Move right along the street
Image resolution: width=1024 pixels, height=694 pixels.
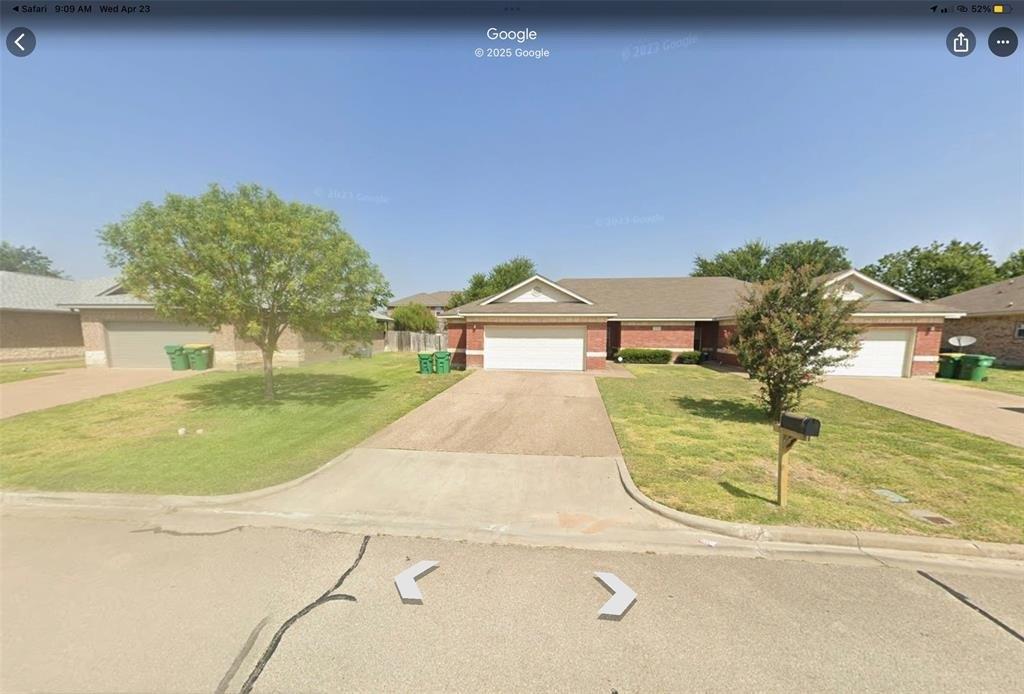click(615, 594)
